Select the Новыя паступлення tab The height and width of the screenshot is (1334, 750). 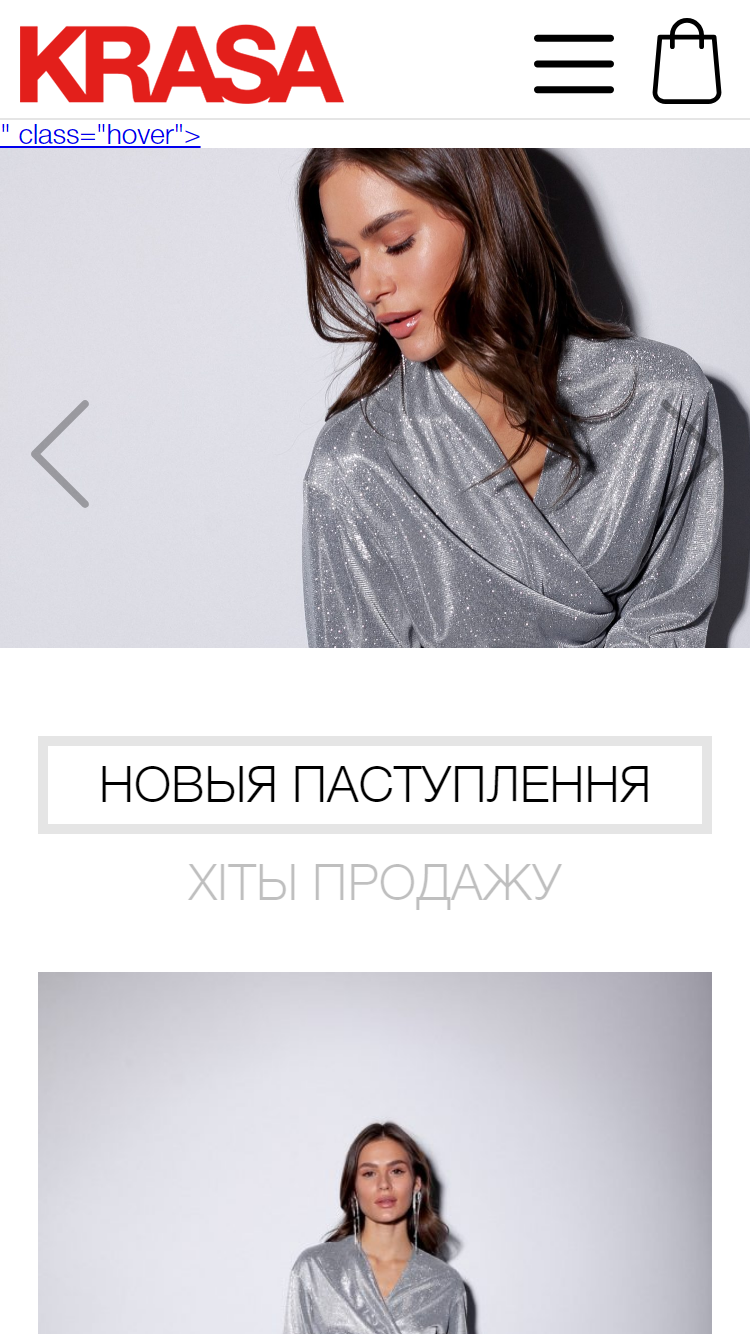[375, 785]
